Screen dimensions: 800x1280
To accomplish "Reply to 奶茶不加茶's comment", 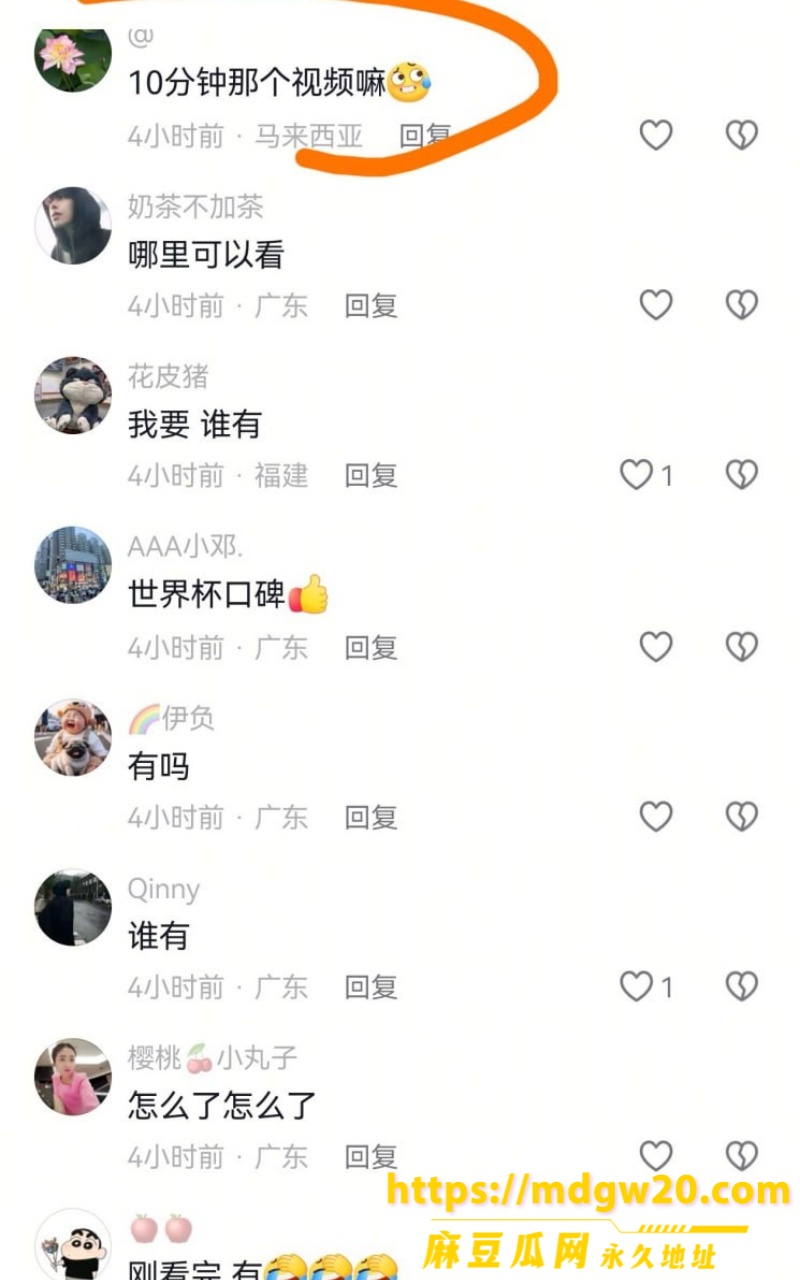I will [371, 306].
